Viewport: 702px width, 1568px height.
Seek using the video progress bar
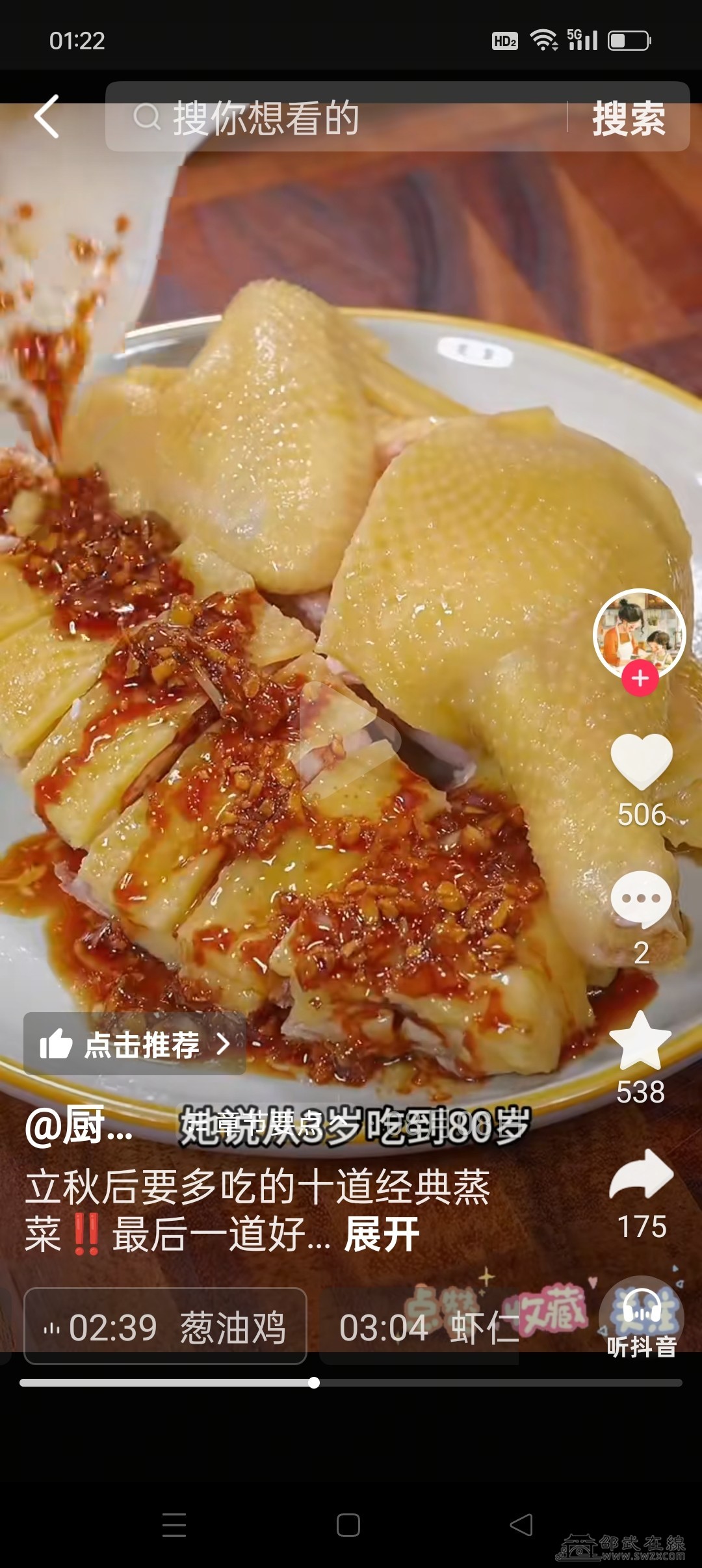pos(351,1383)
